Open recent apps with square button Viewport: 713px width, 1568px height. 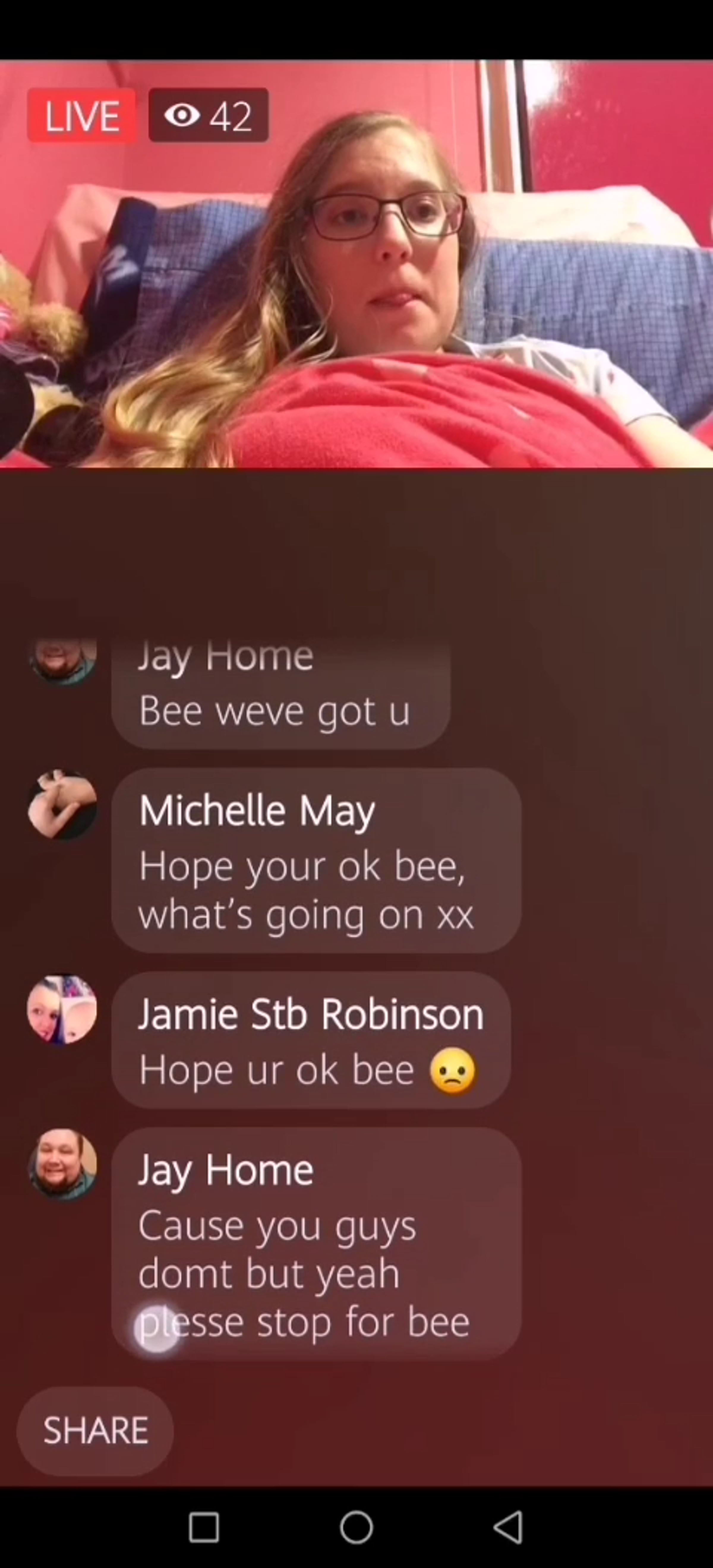tap(204, 1527)
